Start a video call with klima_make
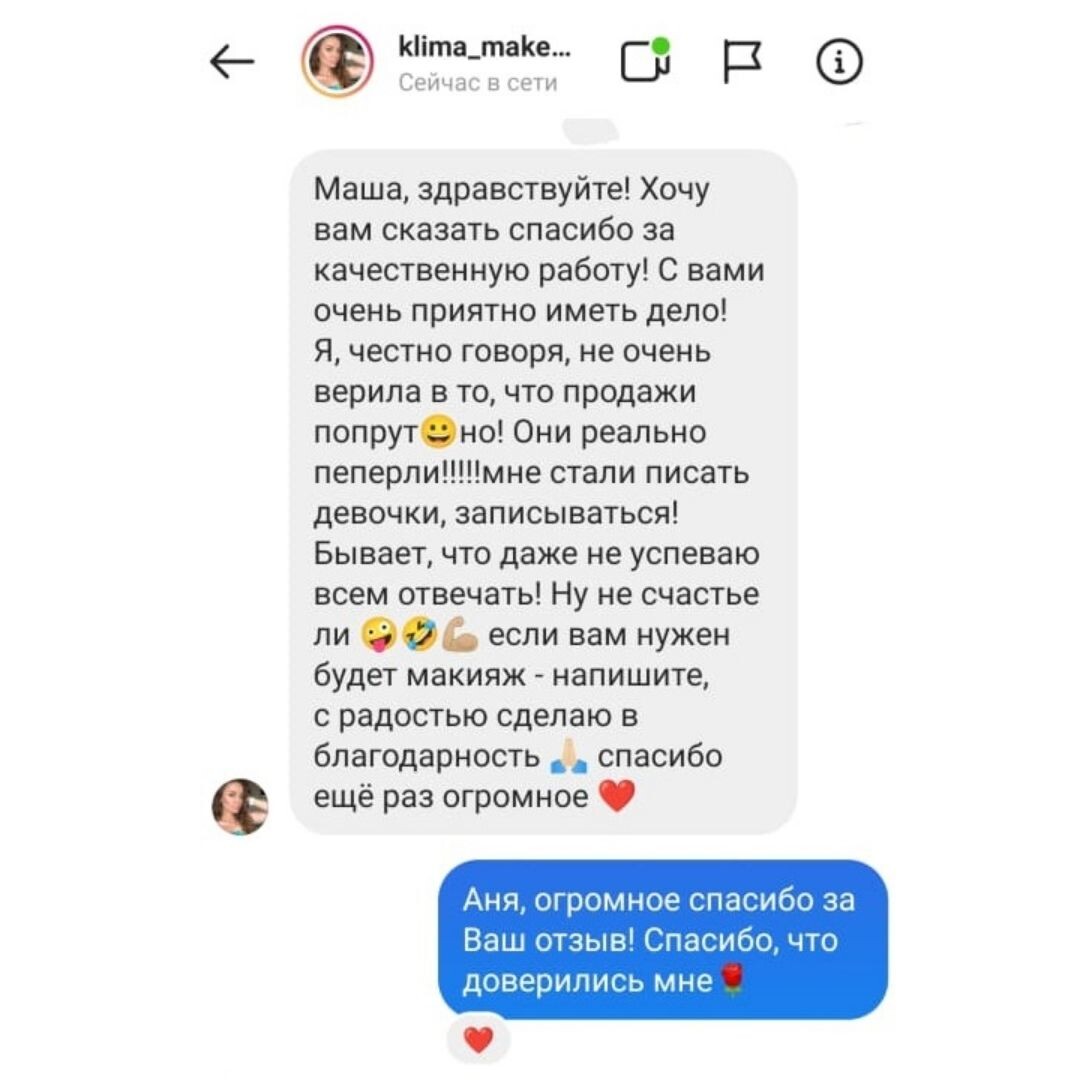The width and height of the screenshot is (1080, 1080). pos(643,62)
